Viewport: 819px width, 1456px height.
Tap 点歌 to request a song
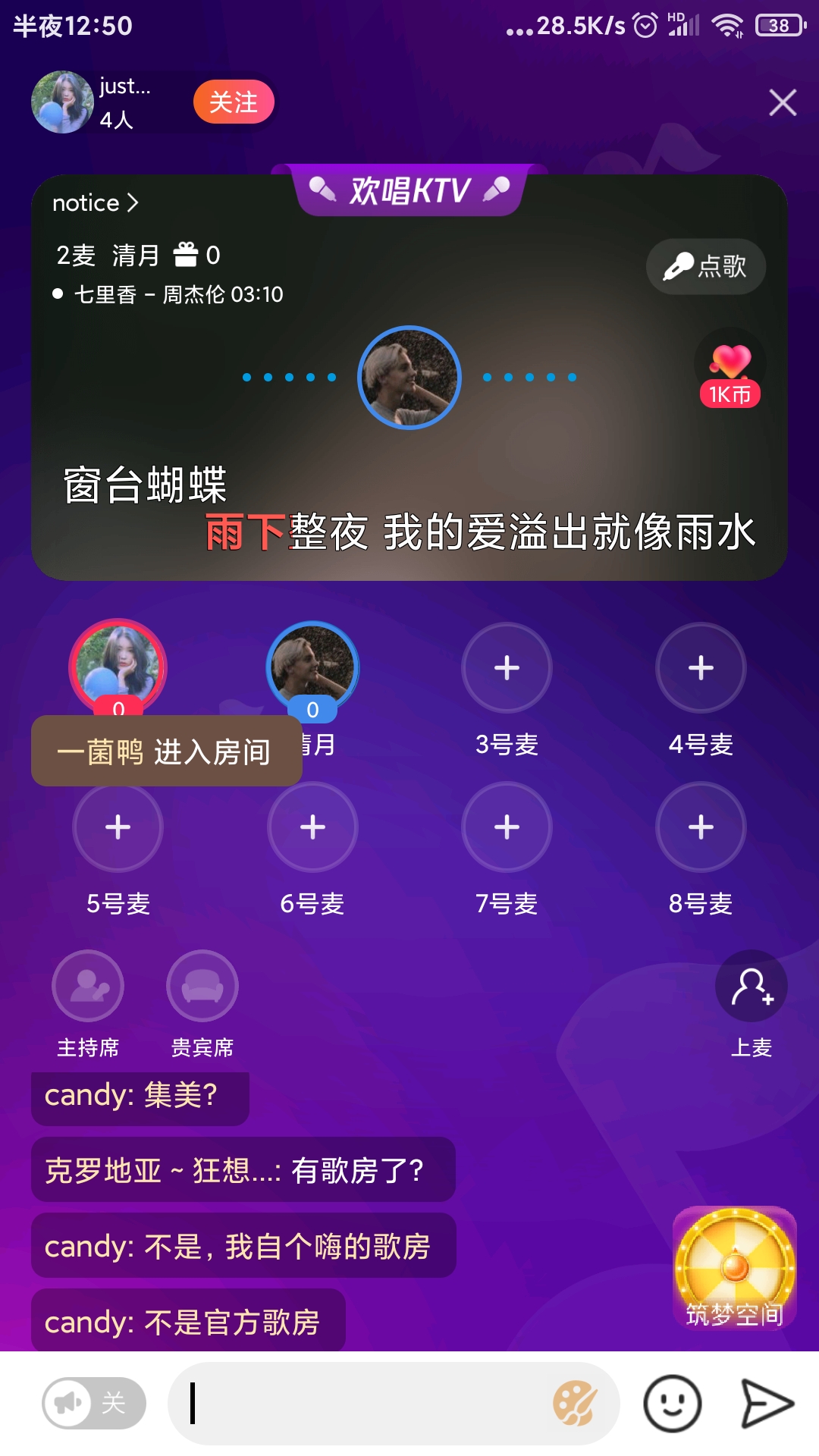tap(705, 266)
